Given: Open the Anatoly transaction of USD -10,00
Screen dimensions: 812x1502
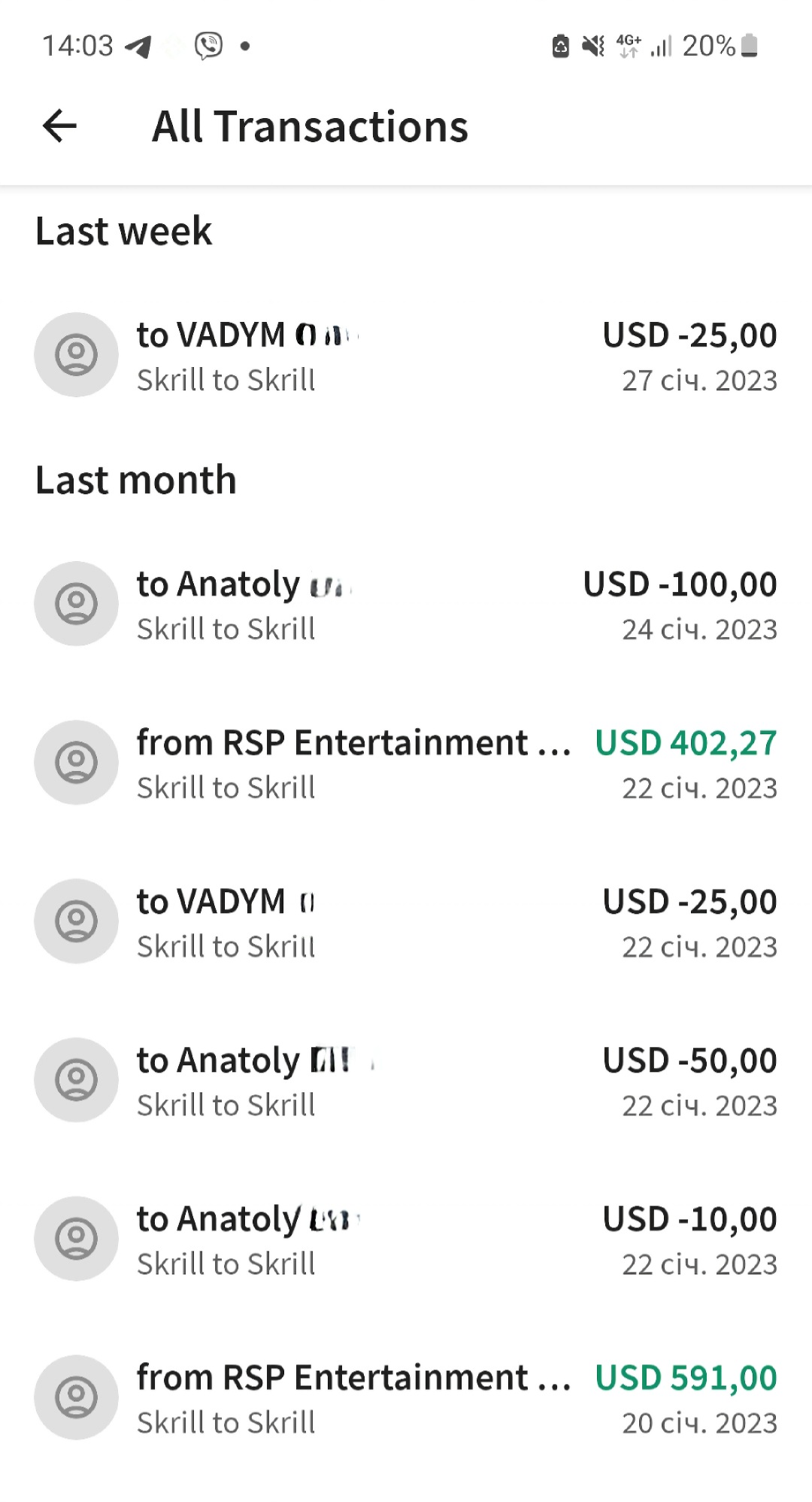Looking at the screenshot, I should tap(406, 1239).
